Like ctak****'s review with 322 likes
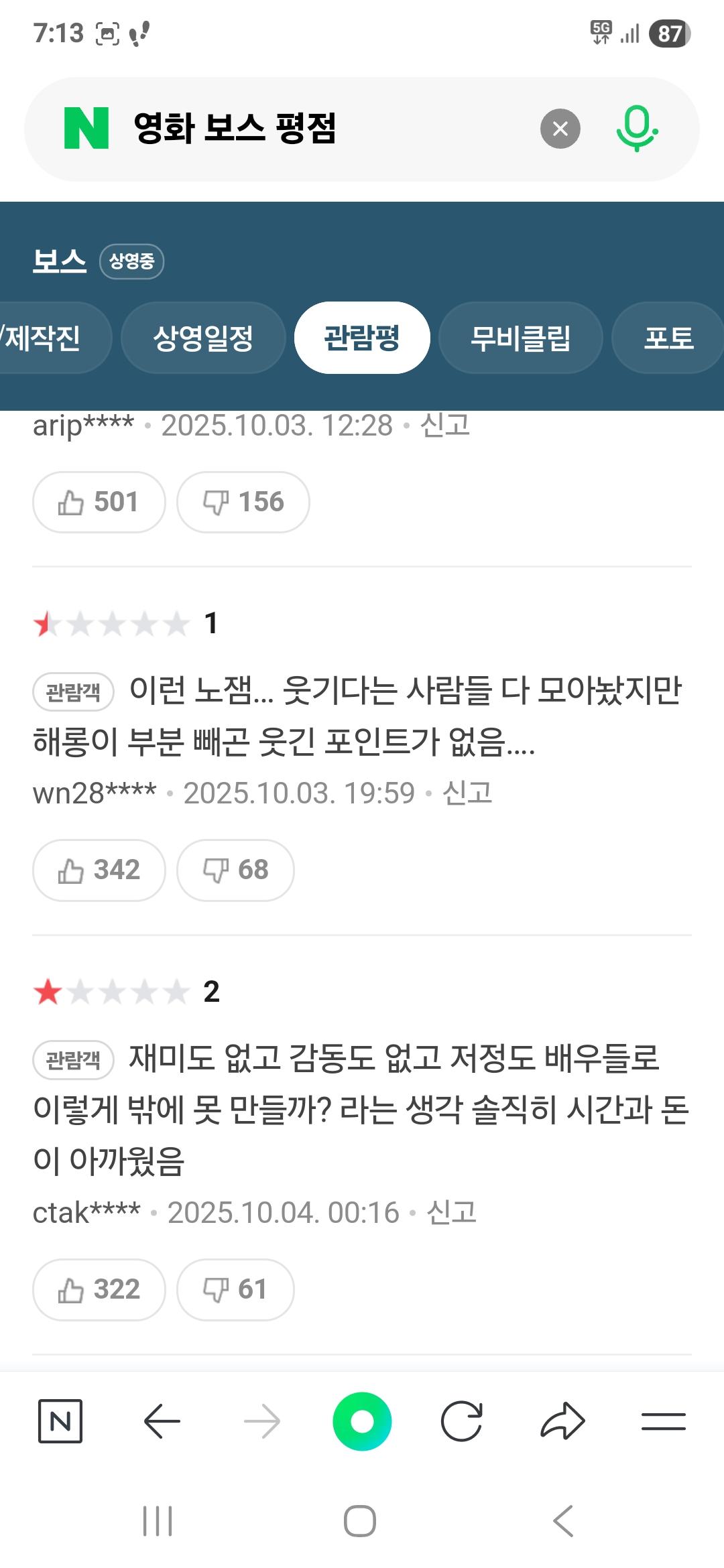The height and width of the screenshot is (1568, 724). tap(99, 1289)
